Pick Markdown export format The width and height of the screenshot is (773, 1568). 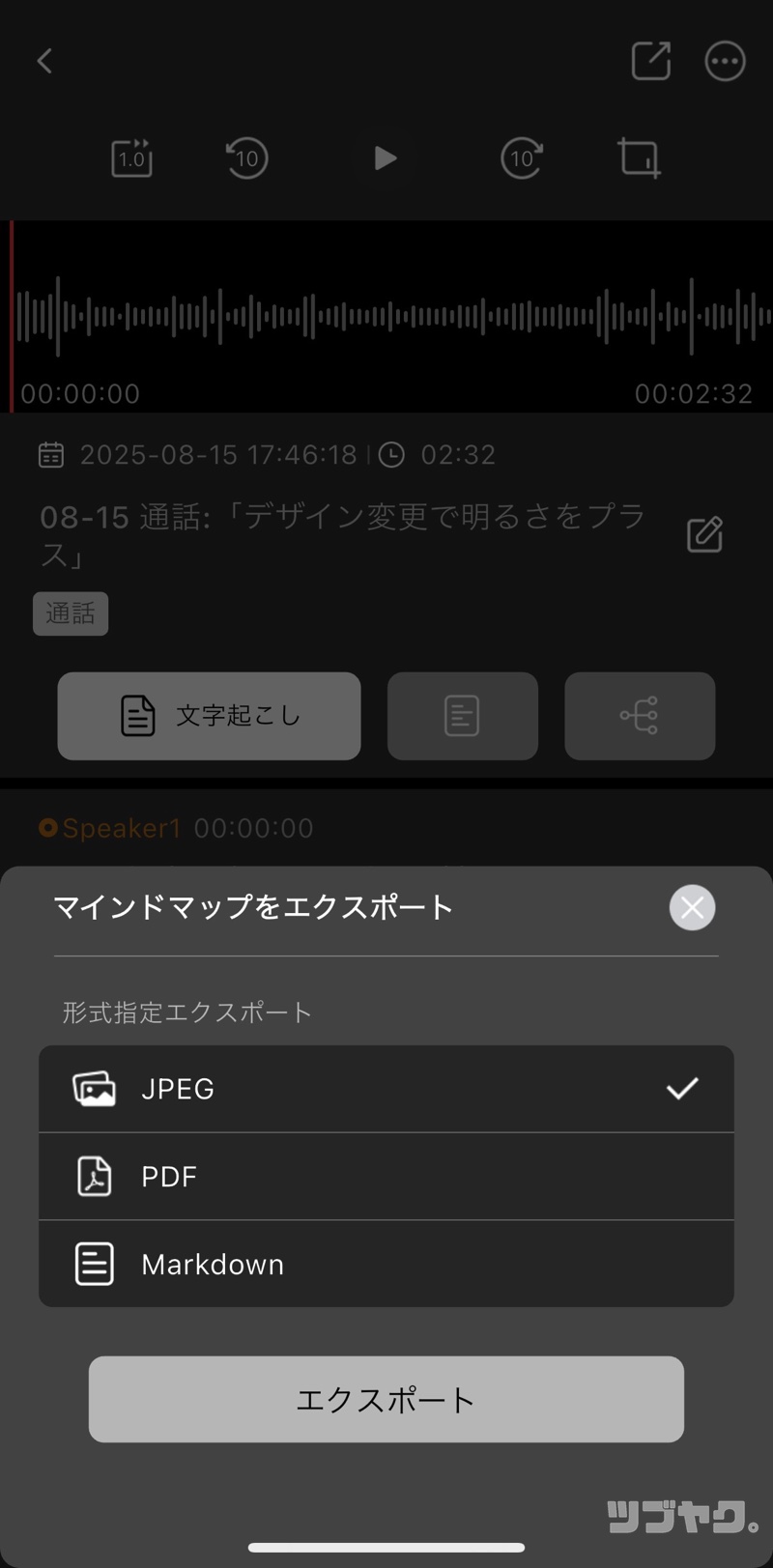386,1264
